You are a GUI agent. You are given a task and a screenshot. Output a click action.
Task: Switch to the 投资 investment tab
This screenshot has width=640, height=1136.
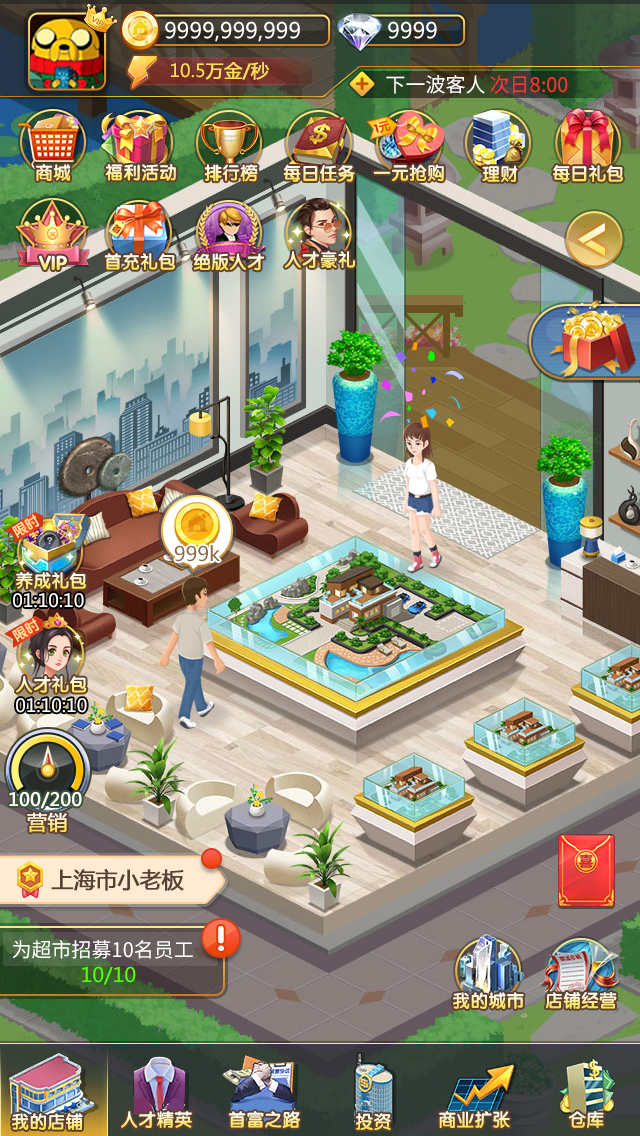(373, 1091)
